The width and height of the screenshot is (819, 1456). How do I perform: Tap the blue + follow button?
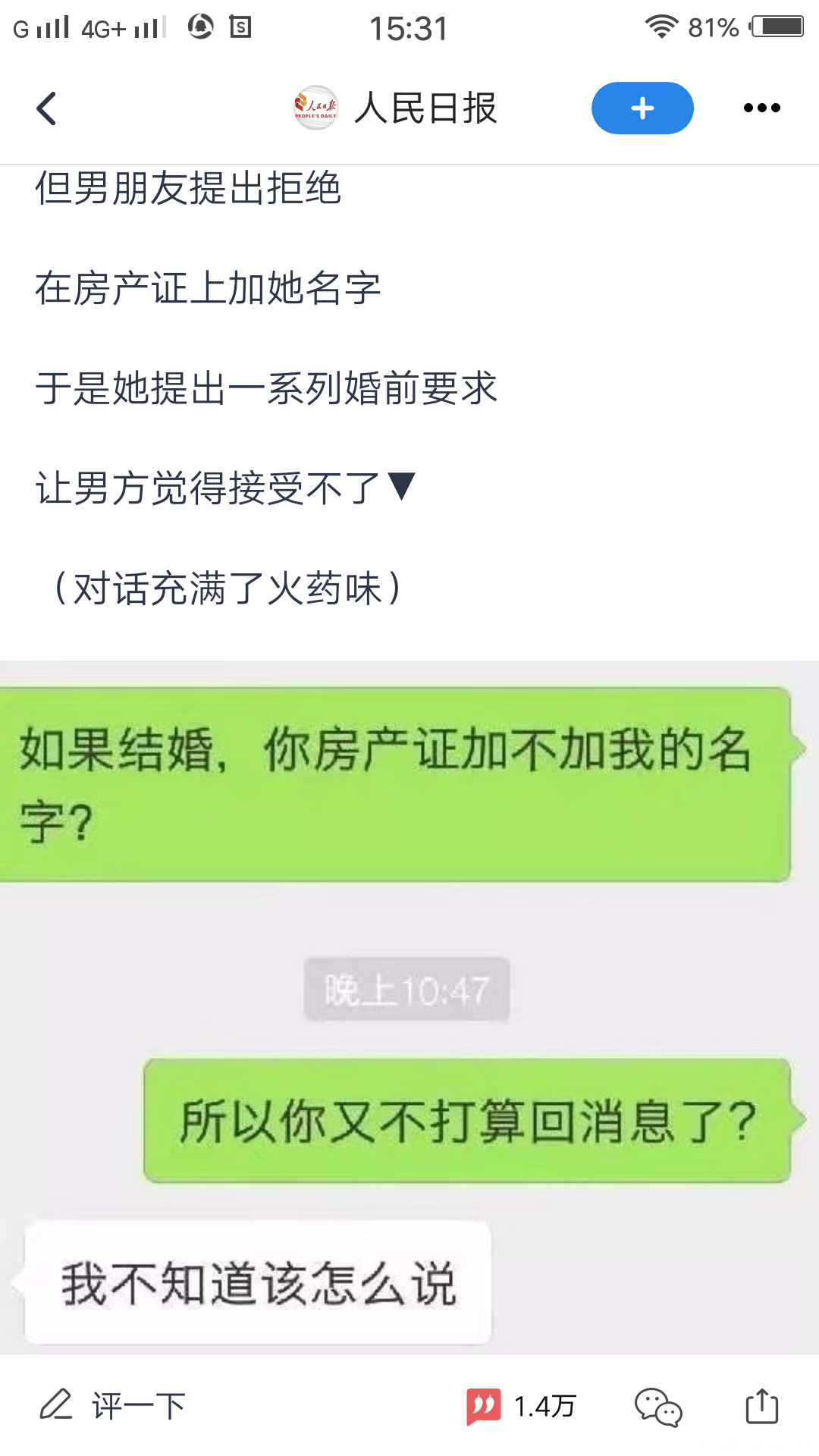tap(642, 108)
